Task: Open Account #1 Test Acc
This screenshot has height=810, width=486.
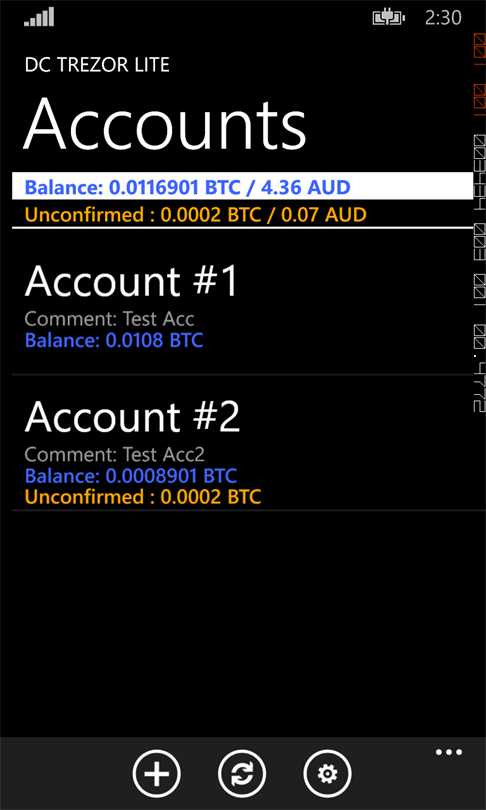Action: point(242,306)
